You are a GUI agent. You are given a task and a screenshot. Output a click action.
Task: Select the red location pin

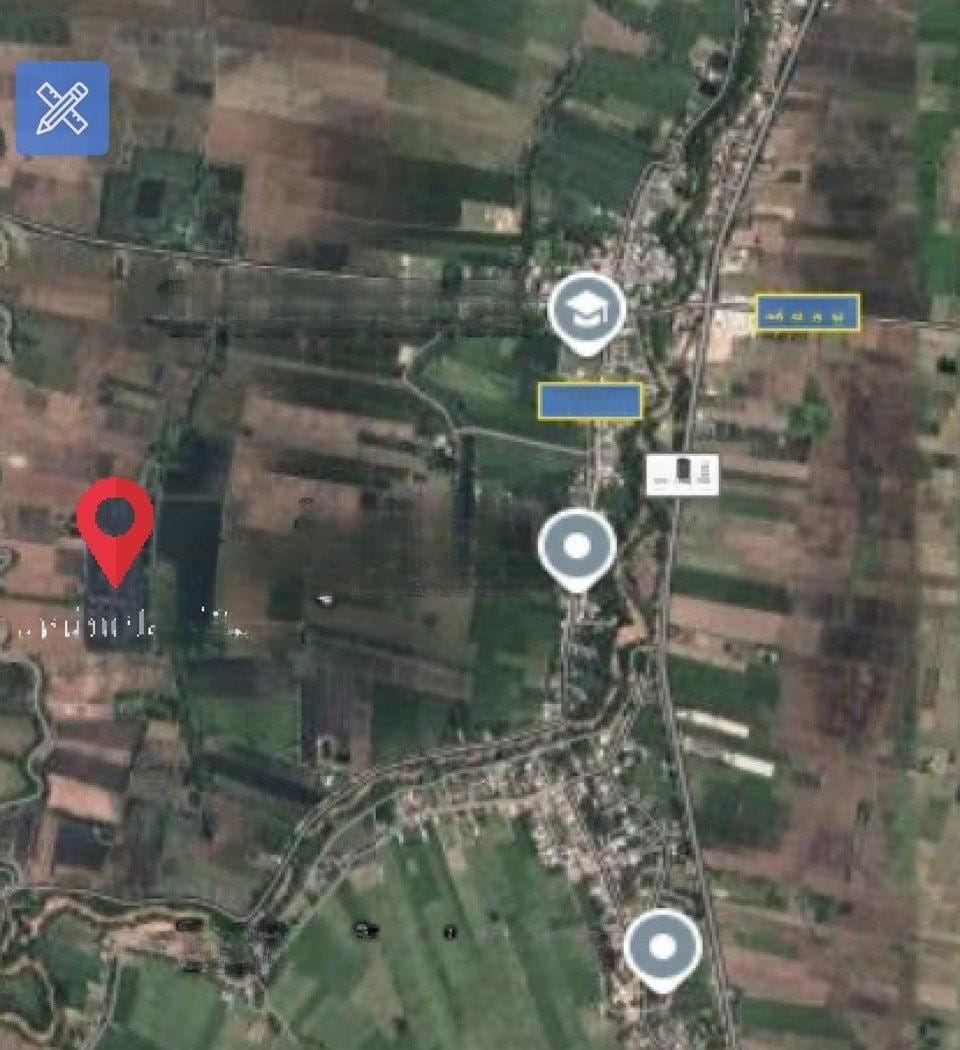pos(115,524)
